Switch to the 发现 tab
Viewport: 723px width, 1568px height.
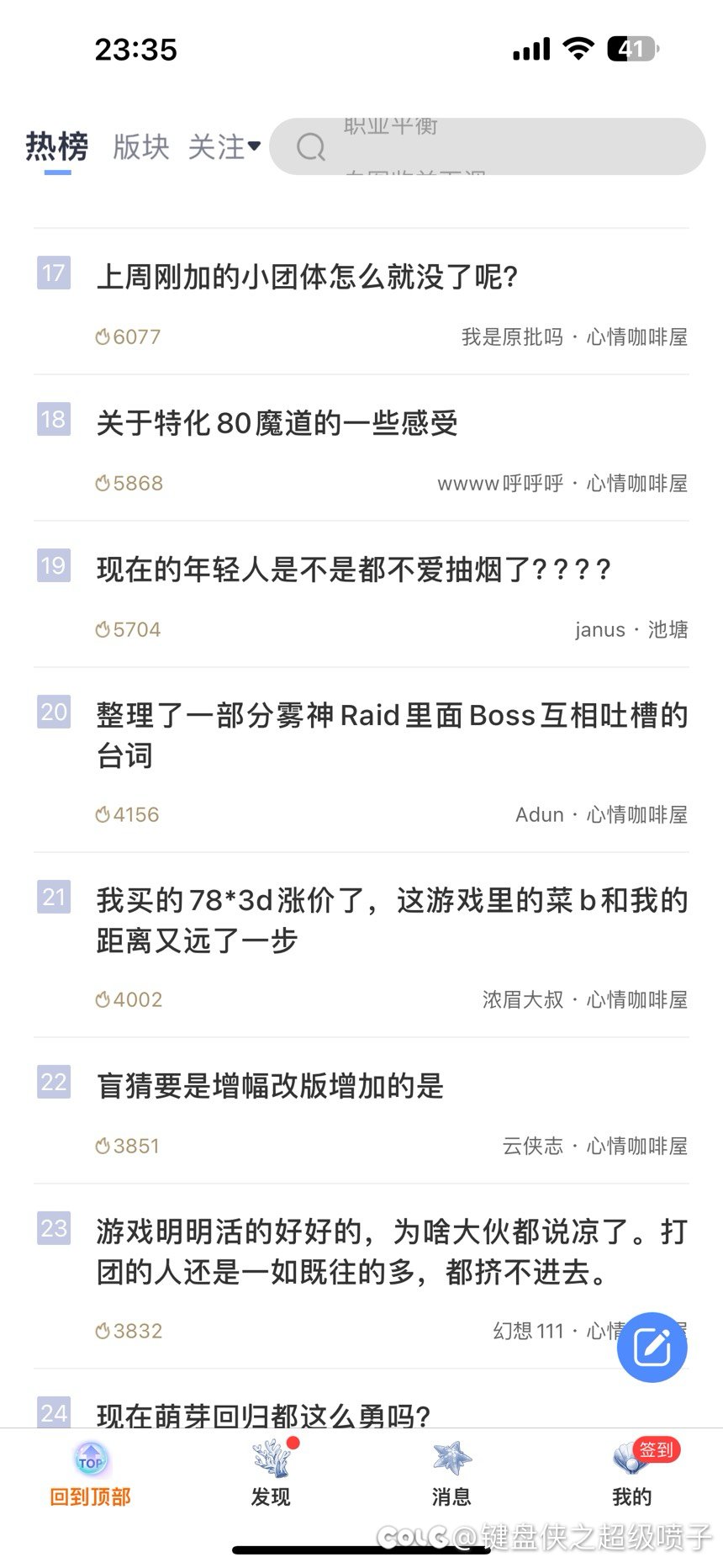[x=271, y=1475]
